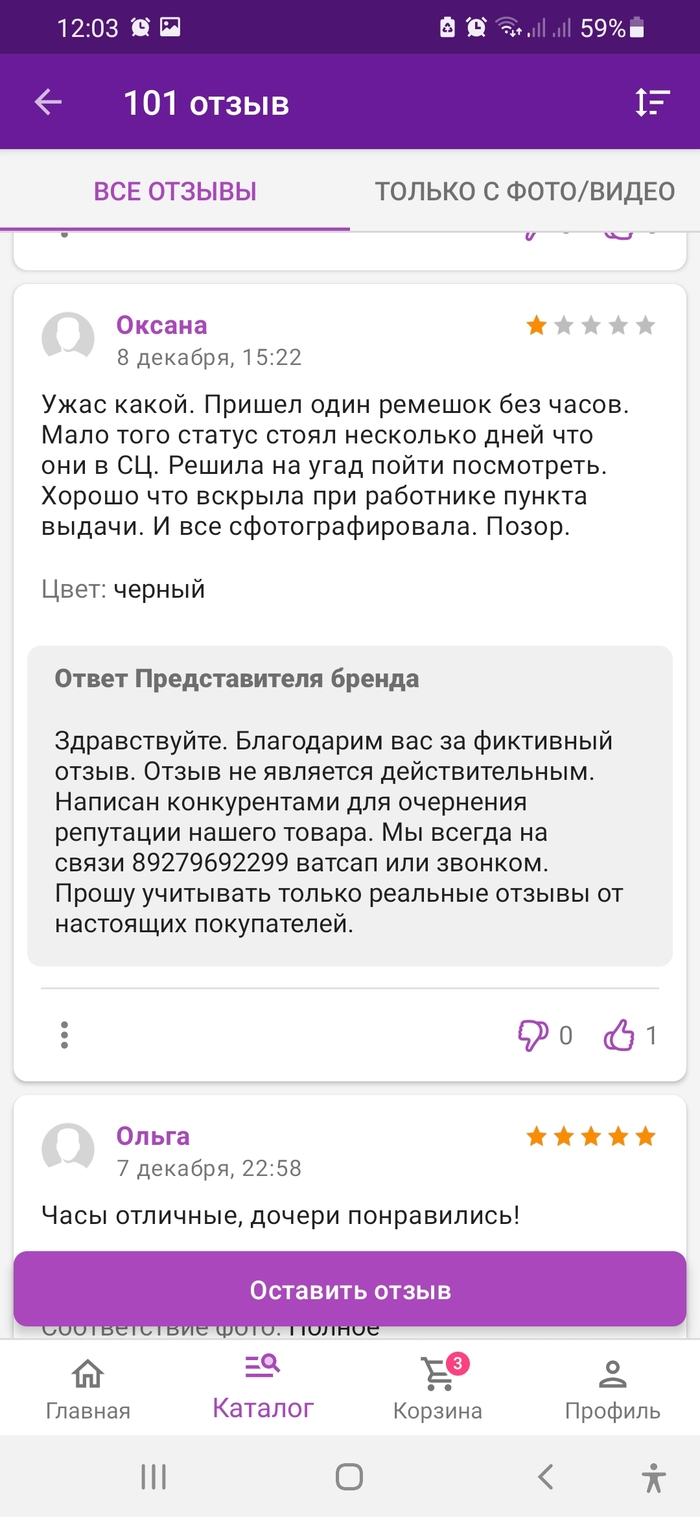The width and height of the screenshot is (700, 1517).
Task: Go to the Главная tab
Action: point(88,1388)
